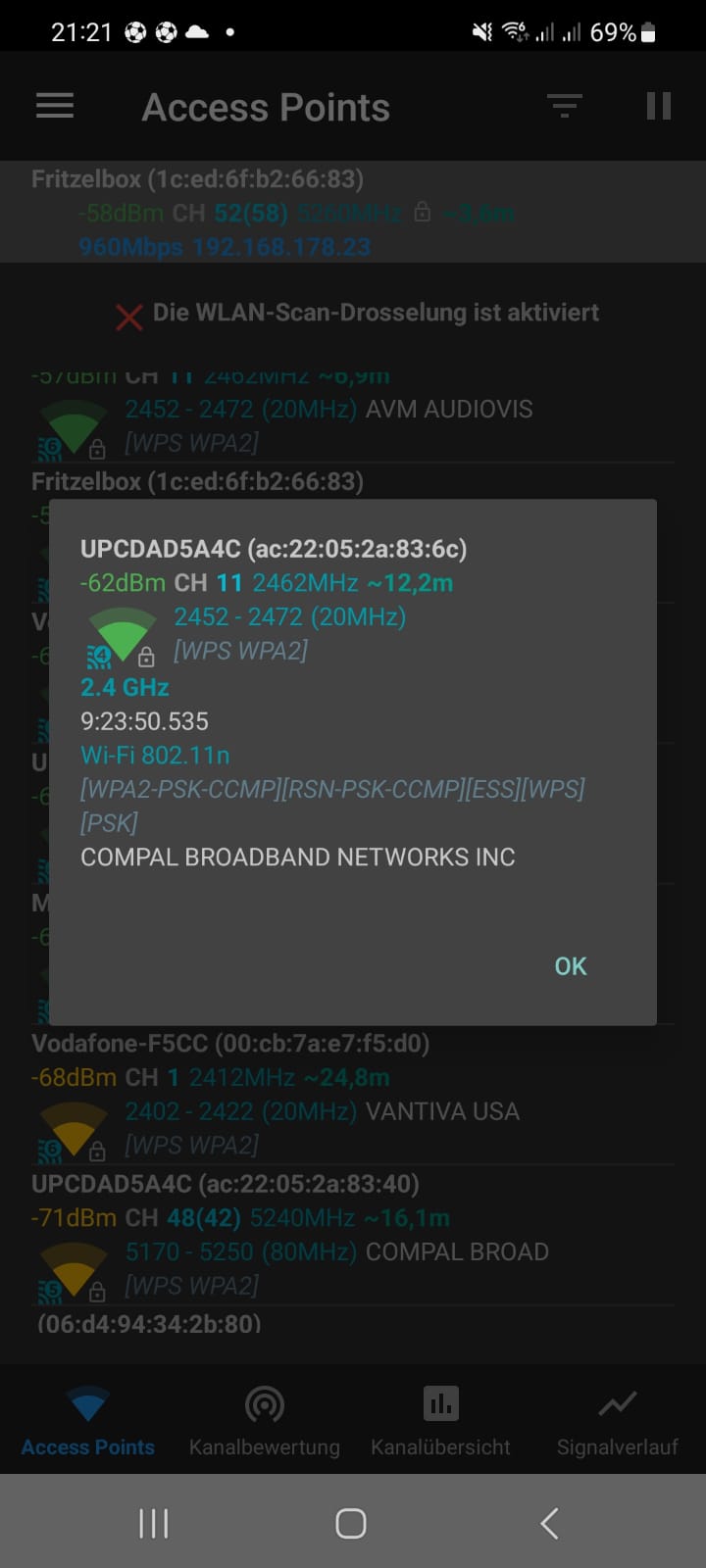Open the filter options

(564, 106)
